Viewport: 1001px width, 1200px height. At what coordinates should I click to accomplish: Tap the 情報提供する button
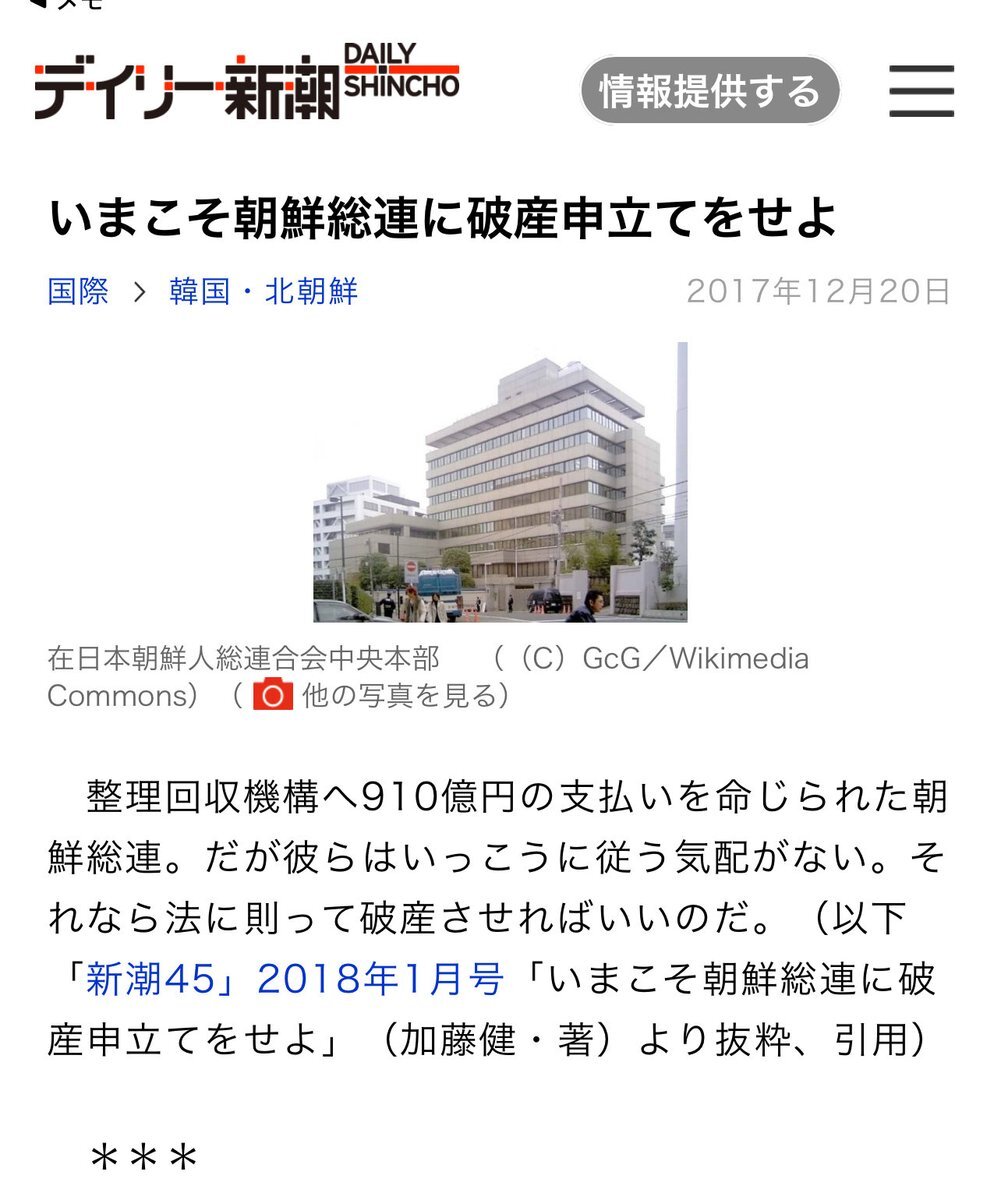pos(710,92)
